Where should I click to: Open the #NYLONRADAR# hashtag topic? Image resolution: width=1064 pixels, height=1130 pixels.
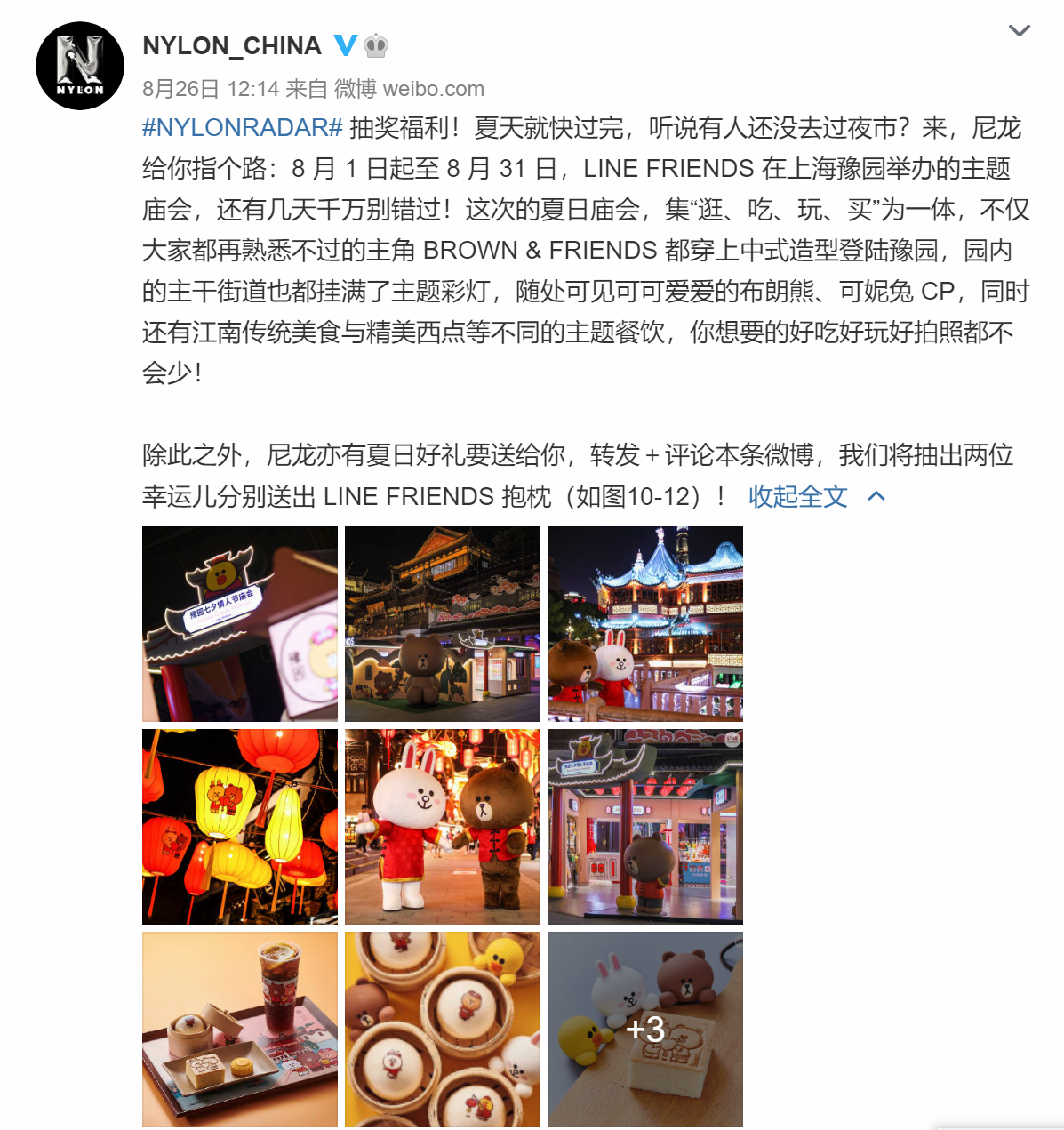point(242,128)
